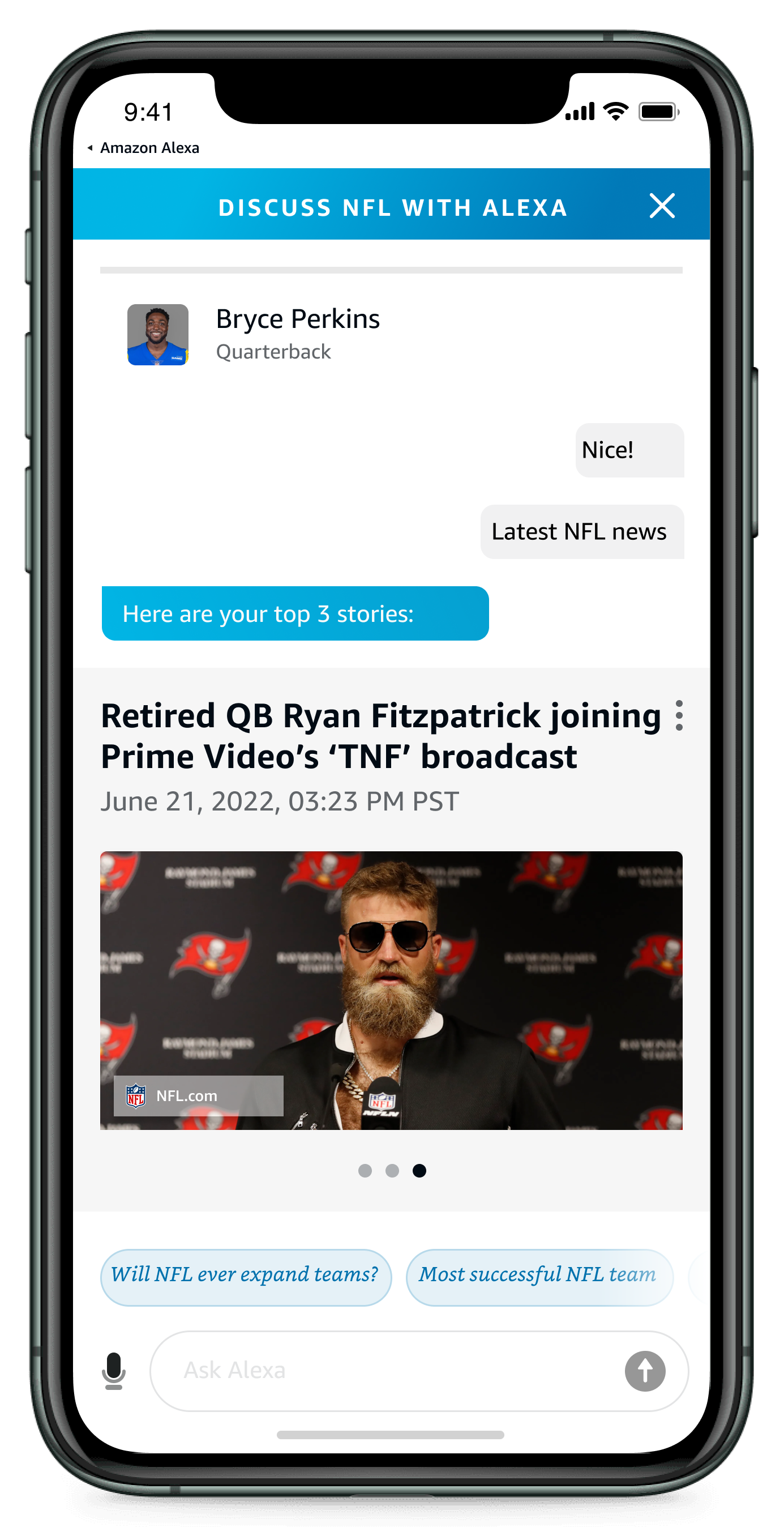Return to the Amazon Alexa app
784x1527 pixels.
(143, 148)
